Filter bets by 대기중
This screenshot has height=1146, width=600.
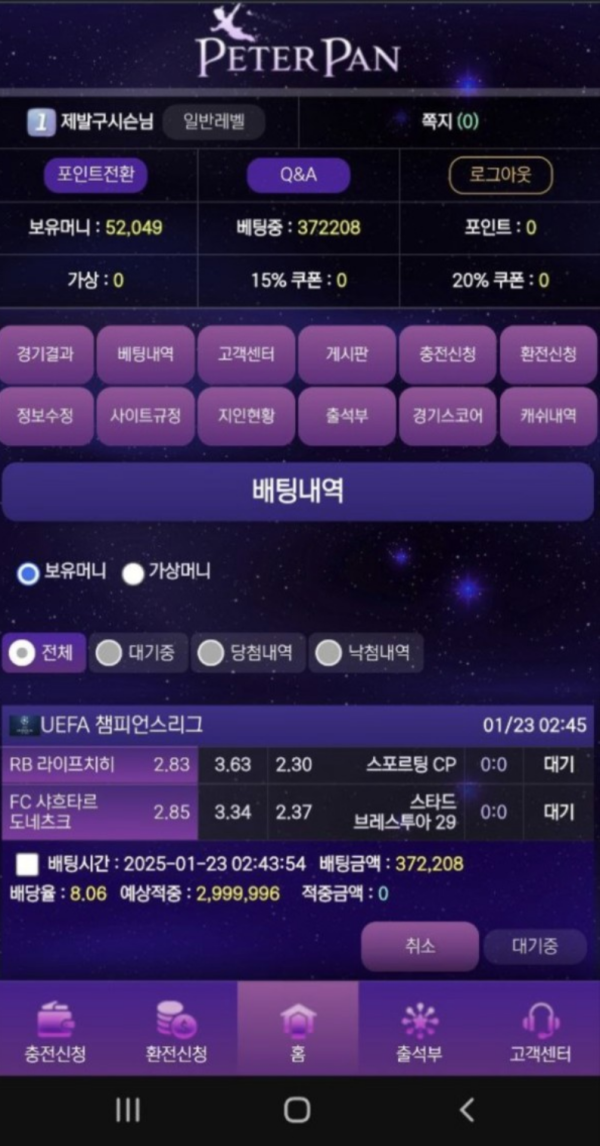coord(138,653)
